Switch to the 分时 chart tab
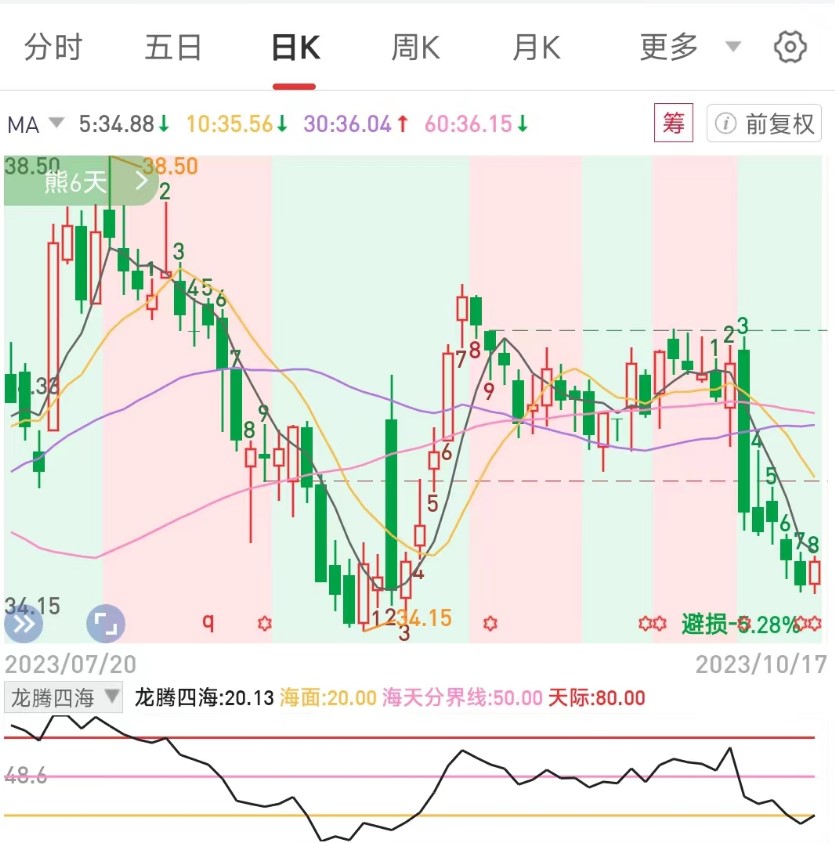The height and width of the screenshot is (843, 835). tap(53, 47)
